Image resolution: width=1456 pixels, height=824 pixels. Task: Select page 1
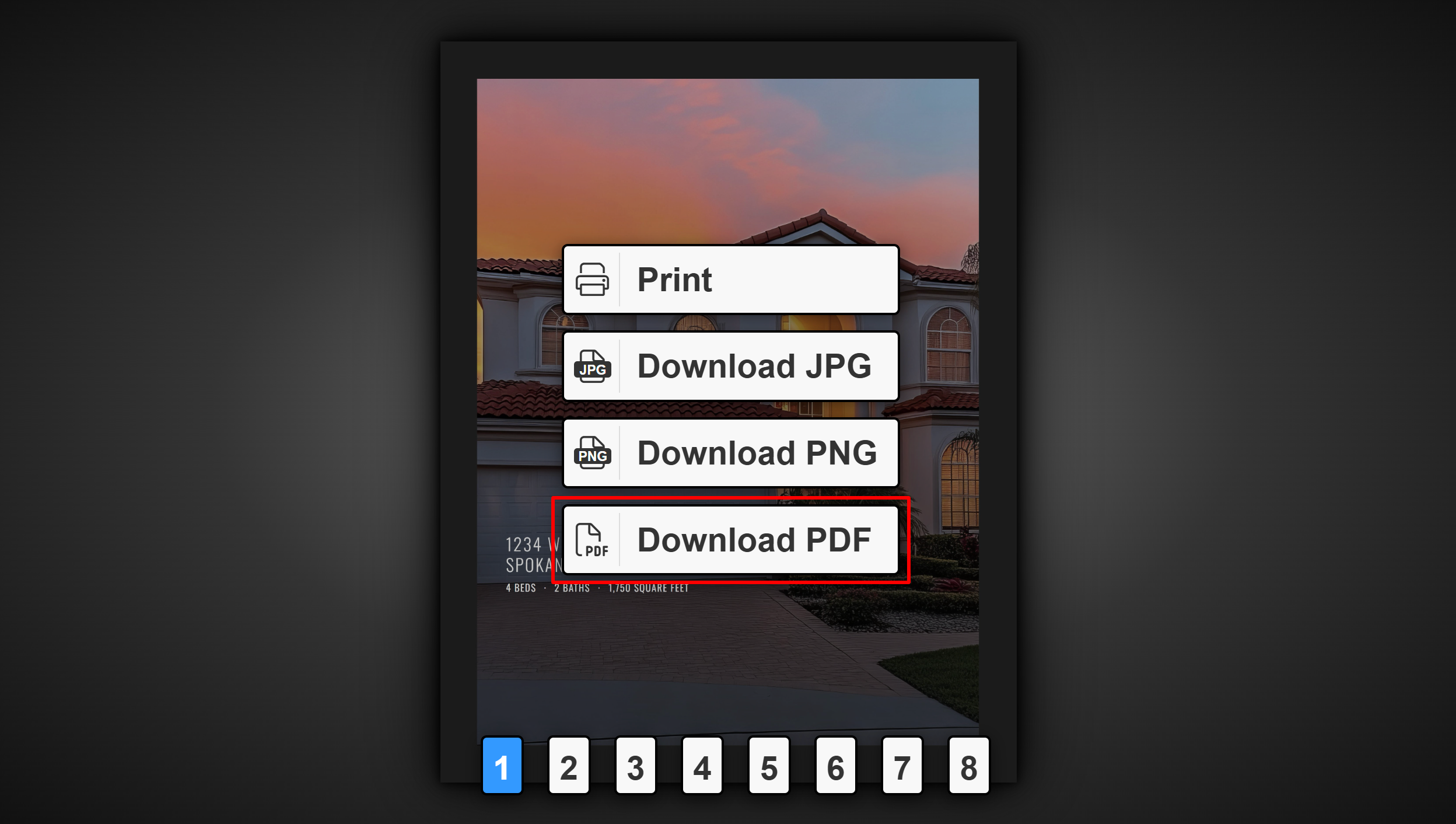pos(502,766)
